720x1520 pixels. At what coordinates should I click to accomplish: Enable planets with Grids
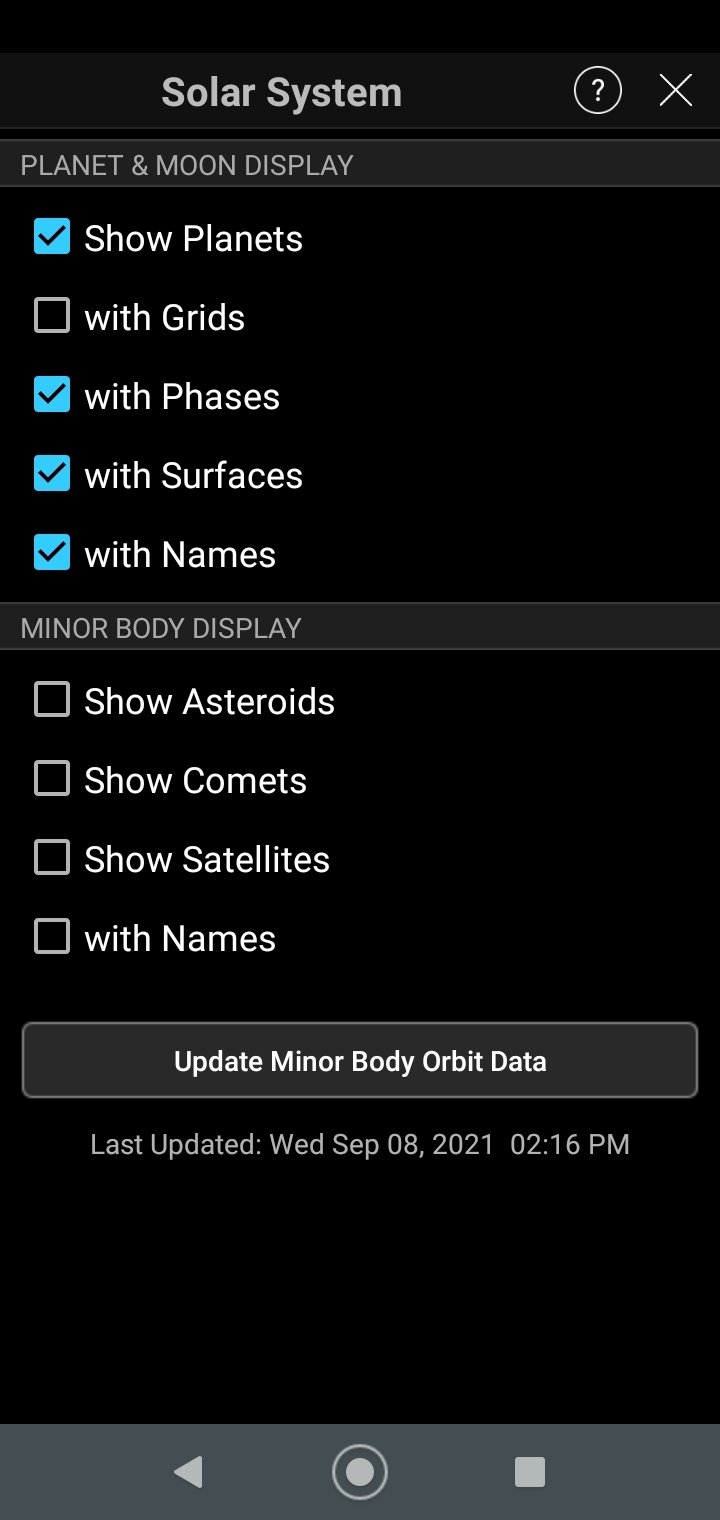pos(52,317)
